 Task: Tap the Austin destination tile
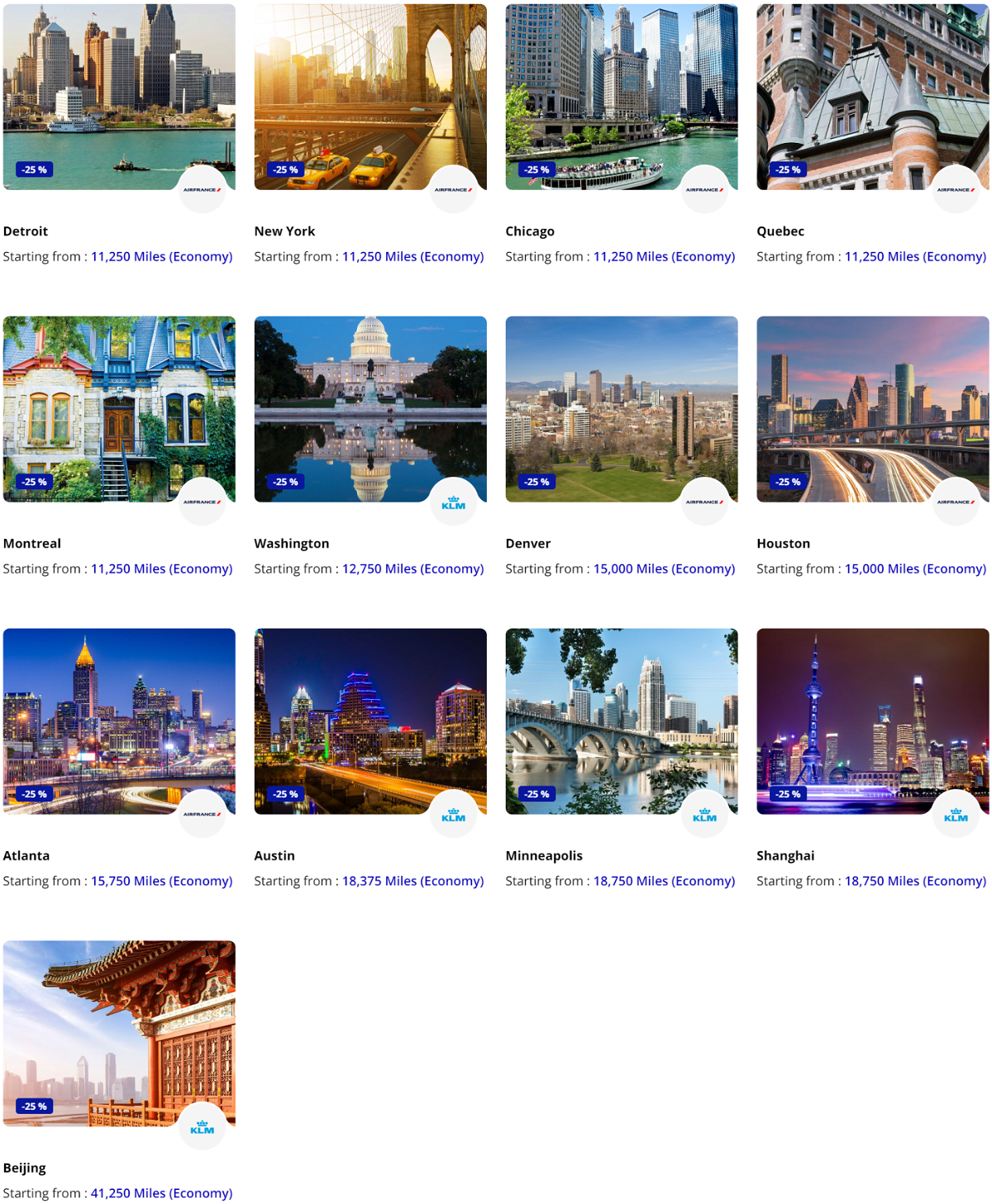click(x=370, y=721)
